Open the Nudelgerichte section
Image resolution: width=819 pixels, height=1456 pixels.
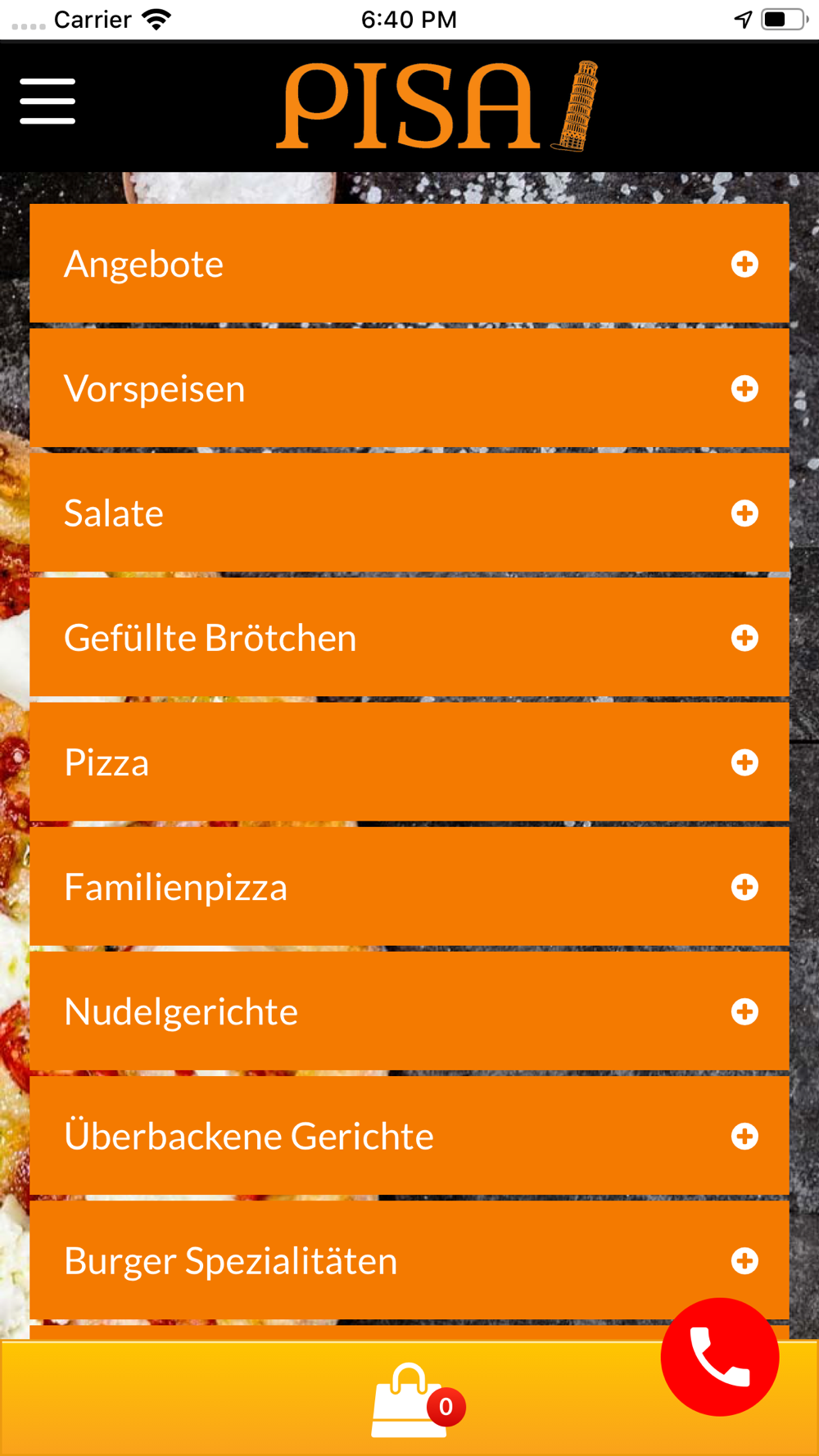pos(409,1011)
